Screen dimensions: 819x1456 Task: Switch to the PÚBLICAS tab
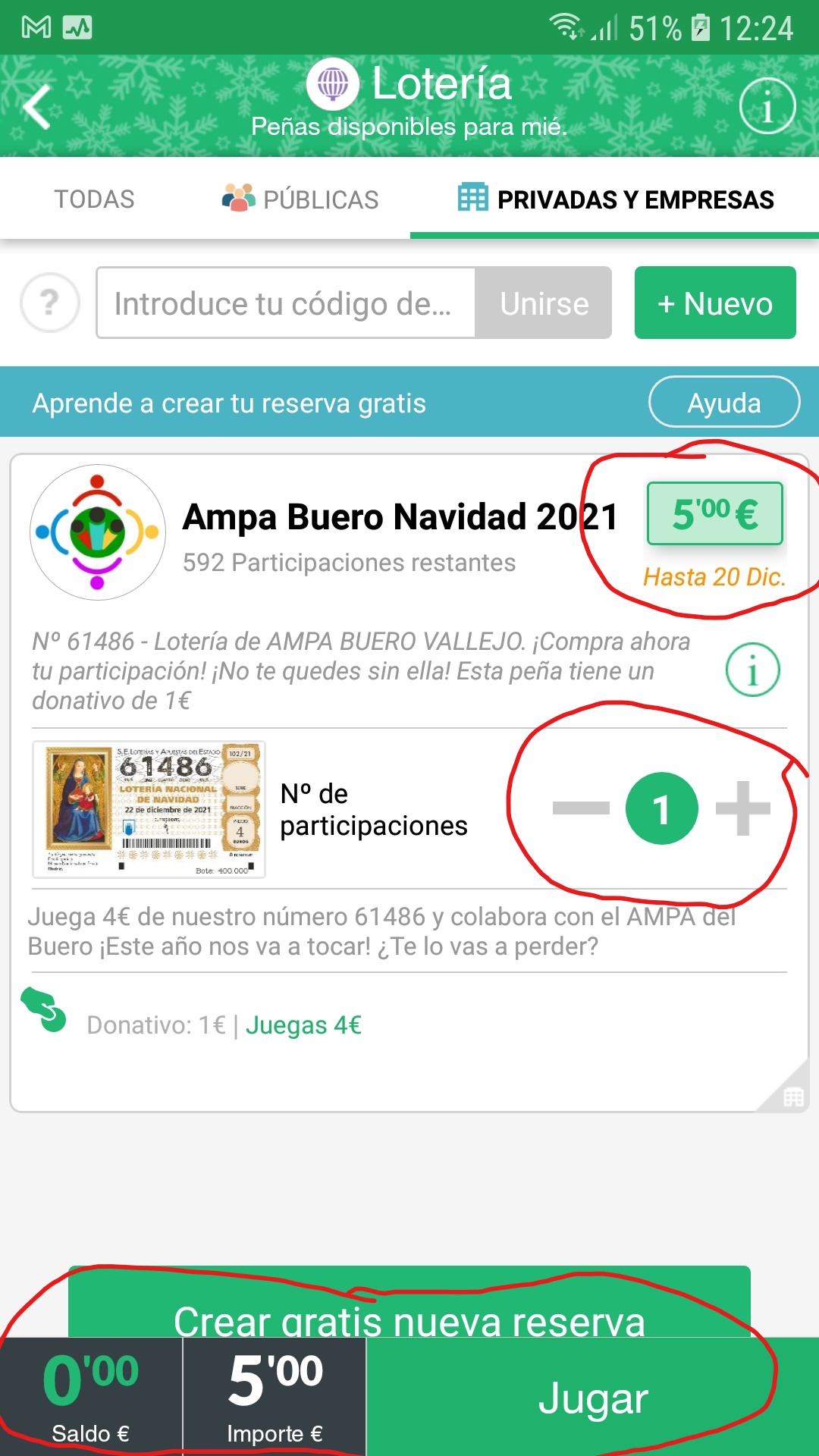[x=300, y=199]
